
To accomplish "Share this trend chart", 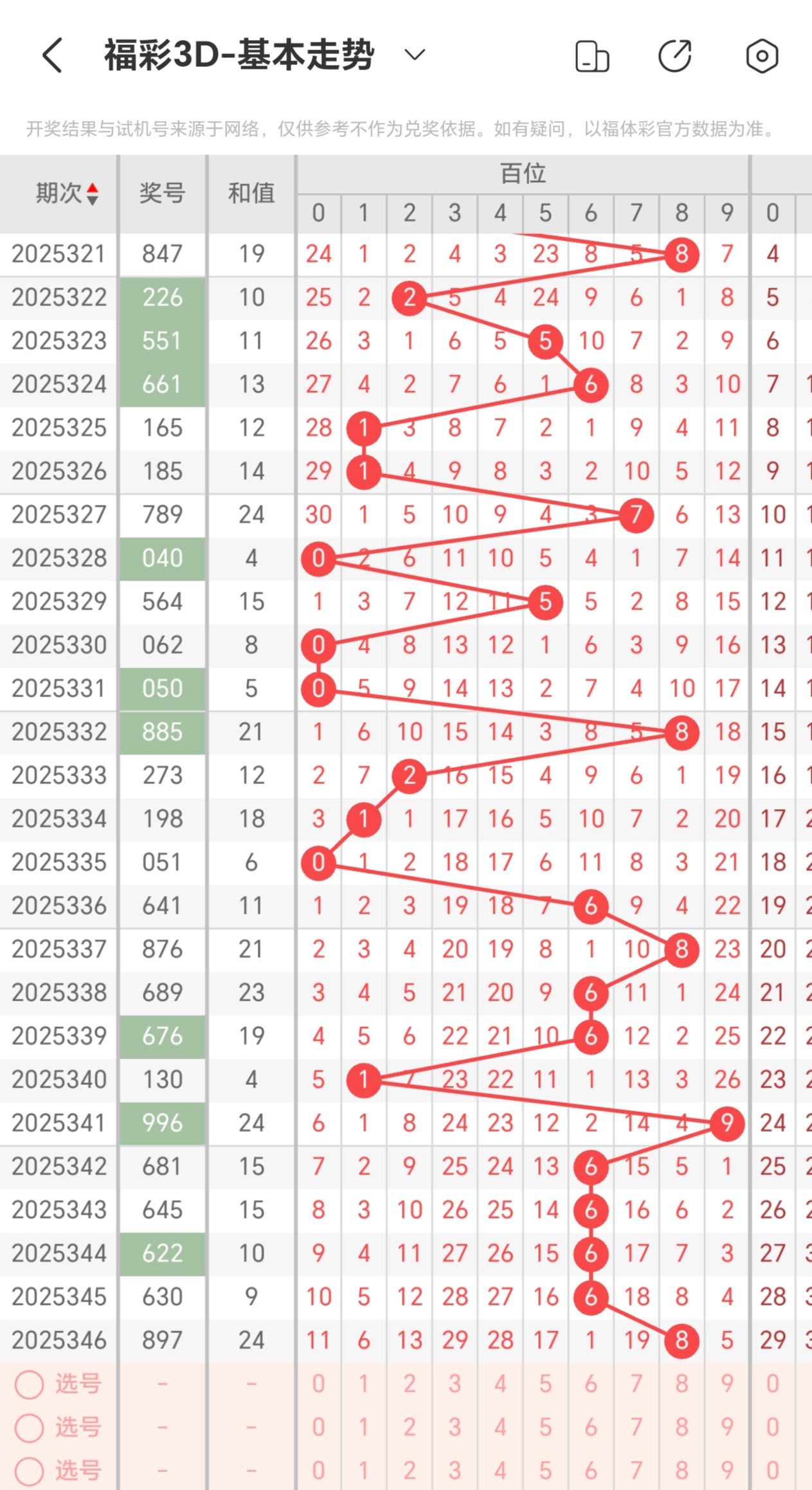I will tap(675, 56).
